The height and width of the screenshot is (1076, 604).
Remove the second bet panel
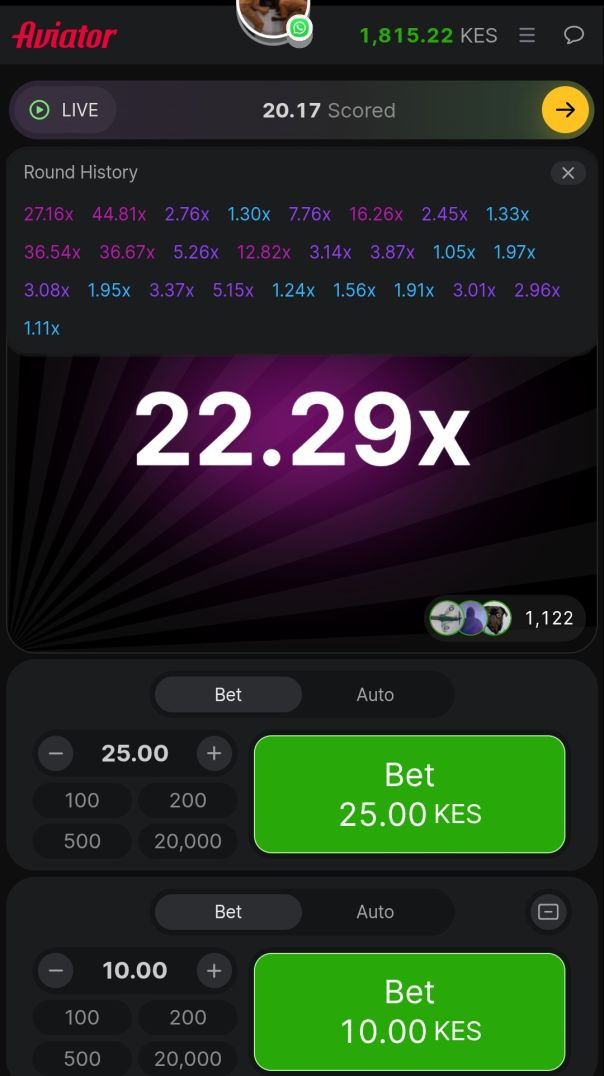coord(548,911)
